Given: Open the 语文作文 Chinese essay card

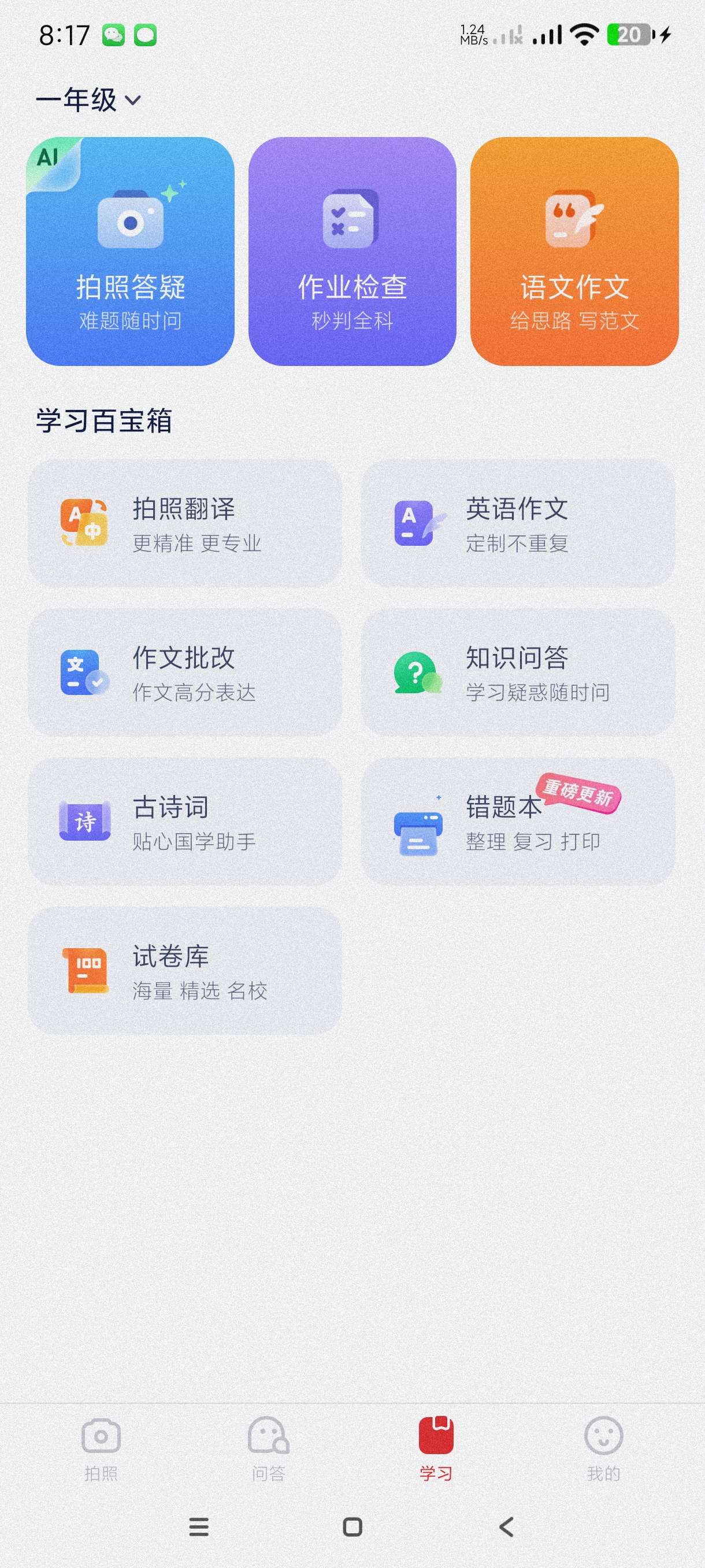Looking at the screenshot, I should tap(574, 252).
